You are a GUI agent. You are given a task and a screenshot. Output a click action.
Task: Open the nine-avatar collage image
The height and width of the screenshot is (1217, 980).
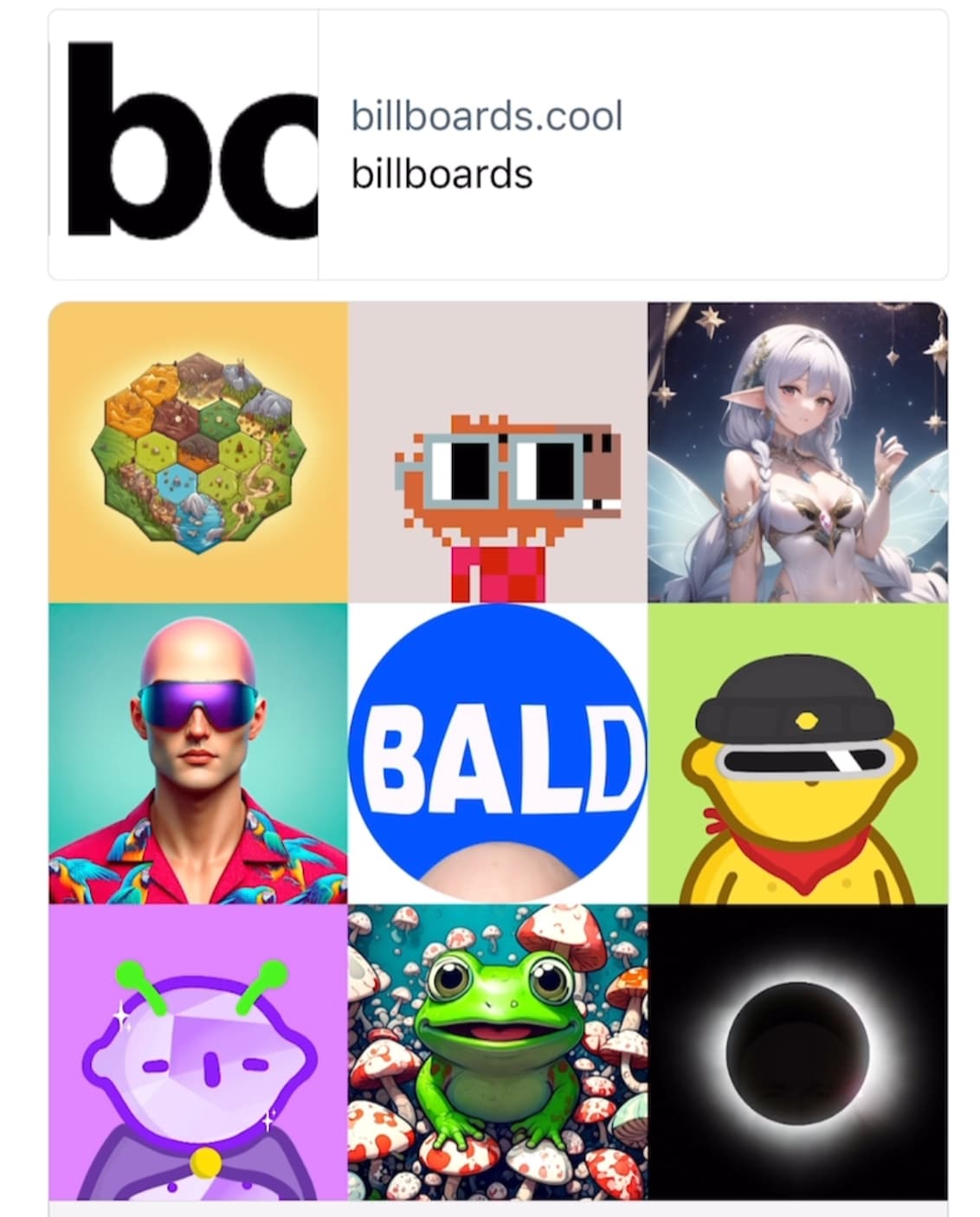coord(498,751)
